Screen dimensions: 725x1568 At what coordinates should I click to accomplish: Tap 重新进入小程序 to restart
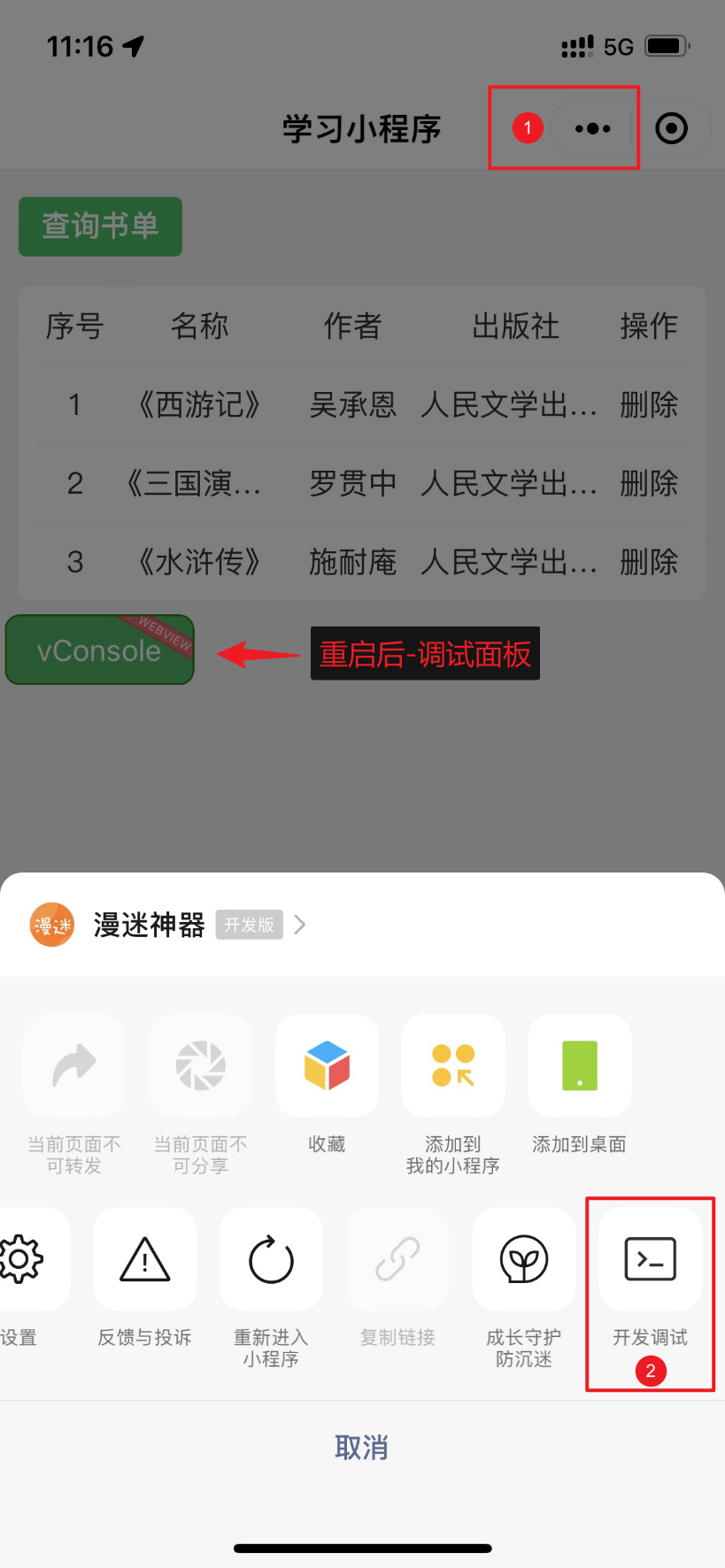271,1258
